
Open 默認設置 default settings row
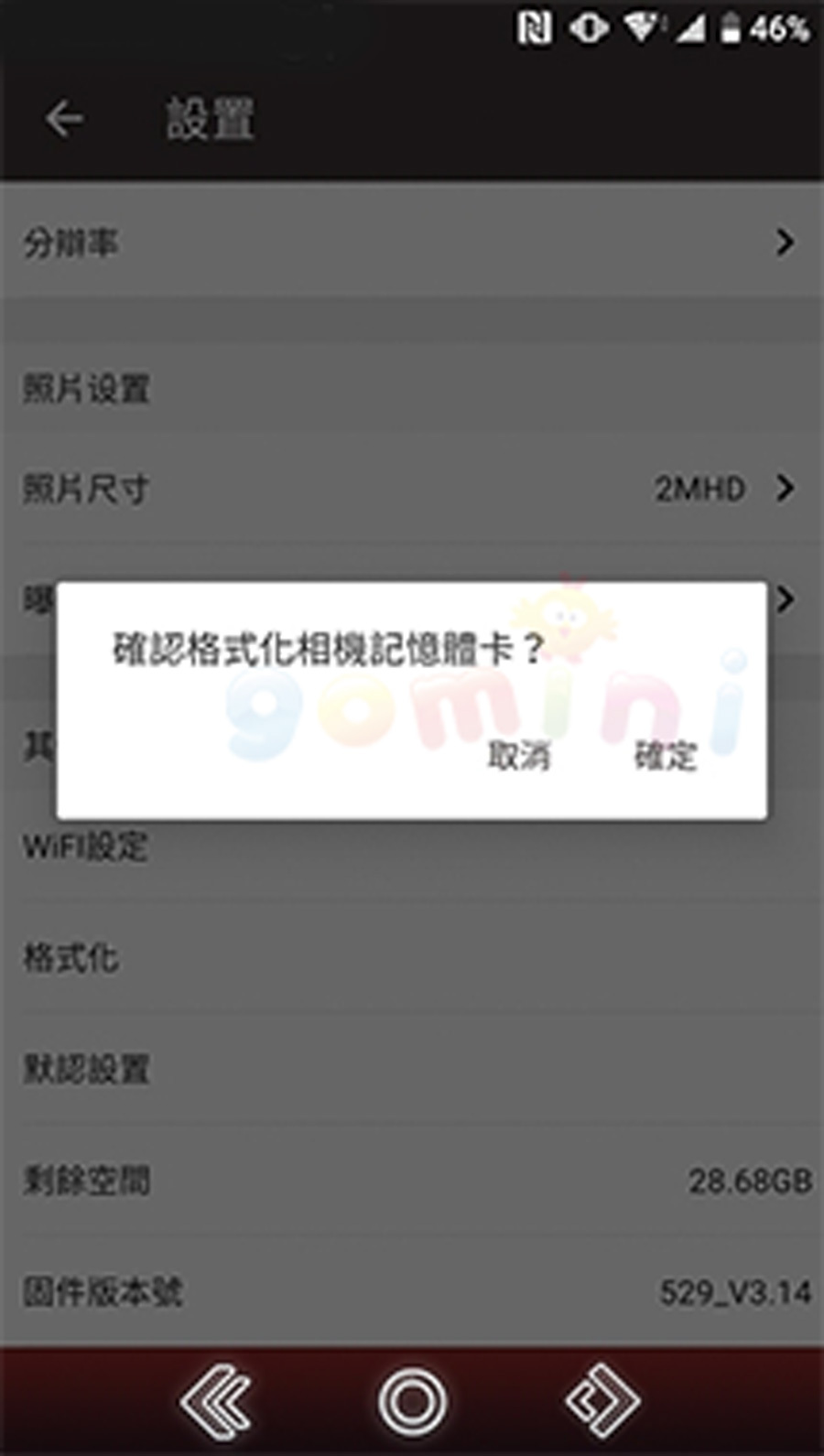[412, 1069]
